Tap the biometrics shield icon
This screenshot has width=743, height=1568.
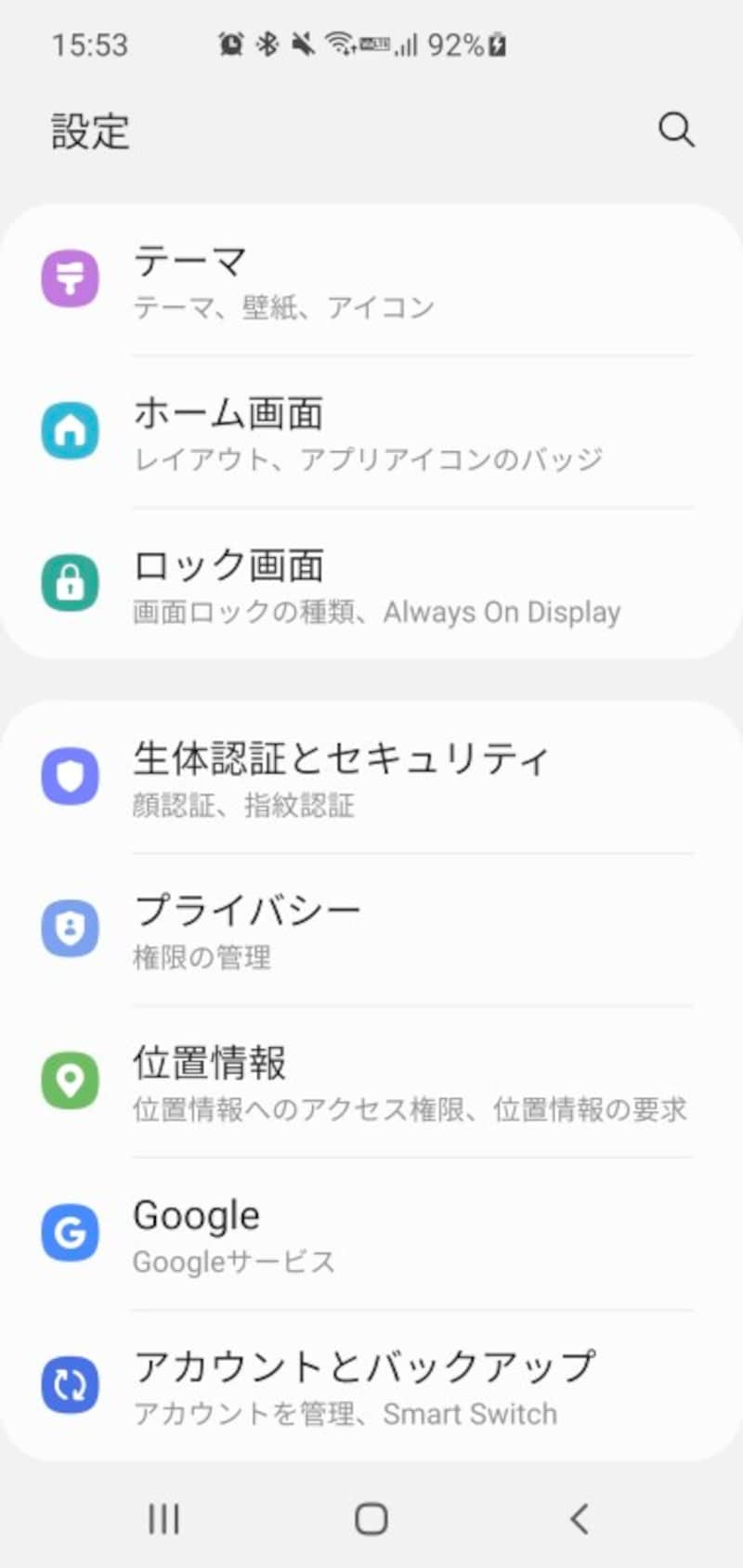pos(70,777)
